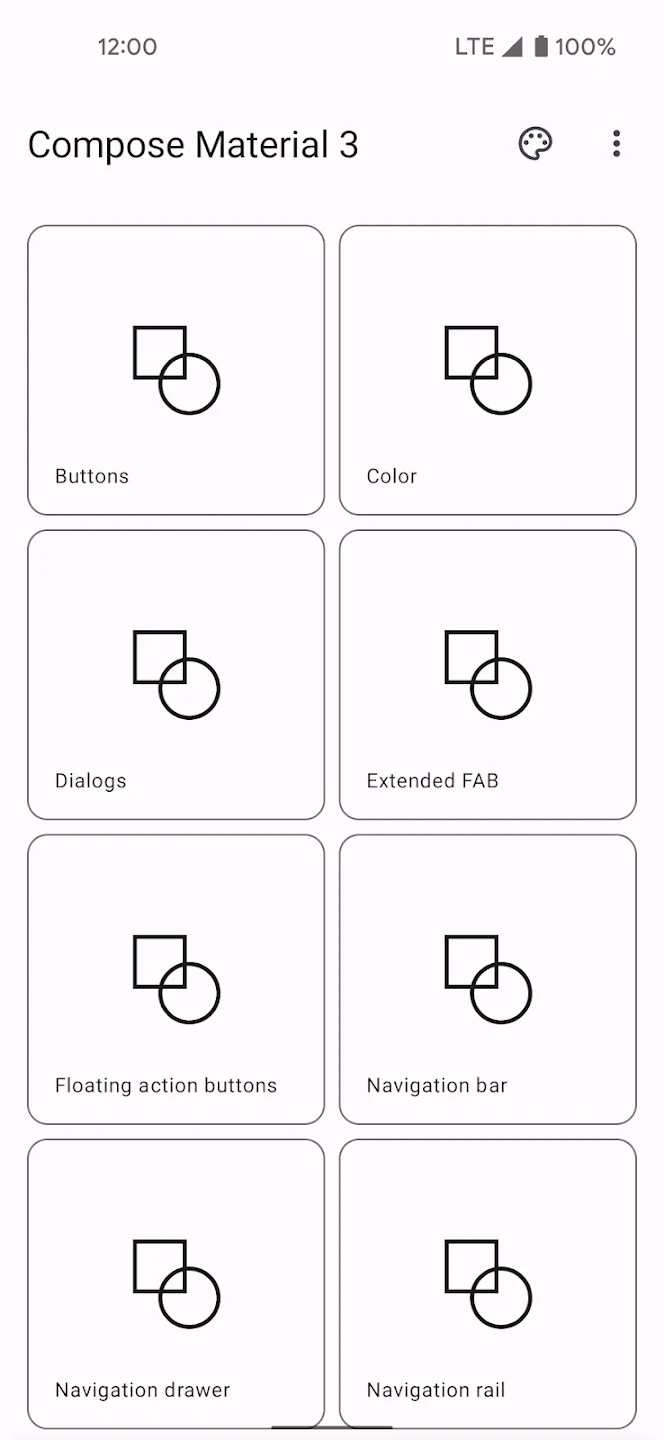Open the theme palette picker
Viewport: 664px width, 1440px height.
point(535,144)
